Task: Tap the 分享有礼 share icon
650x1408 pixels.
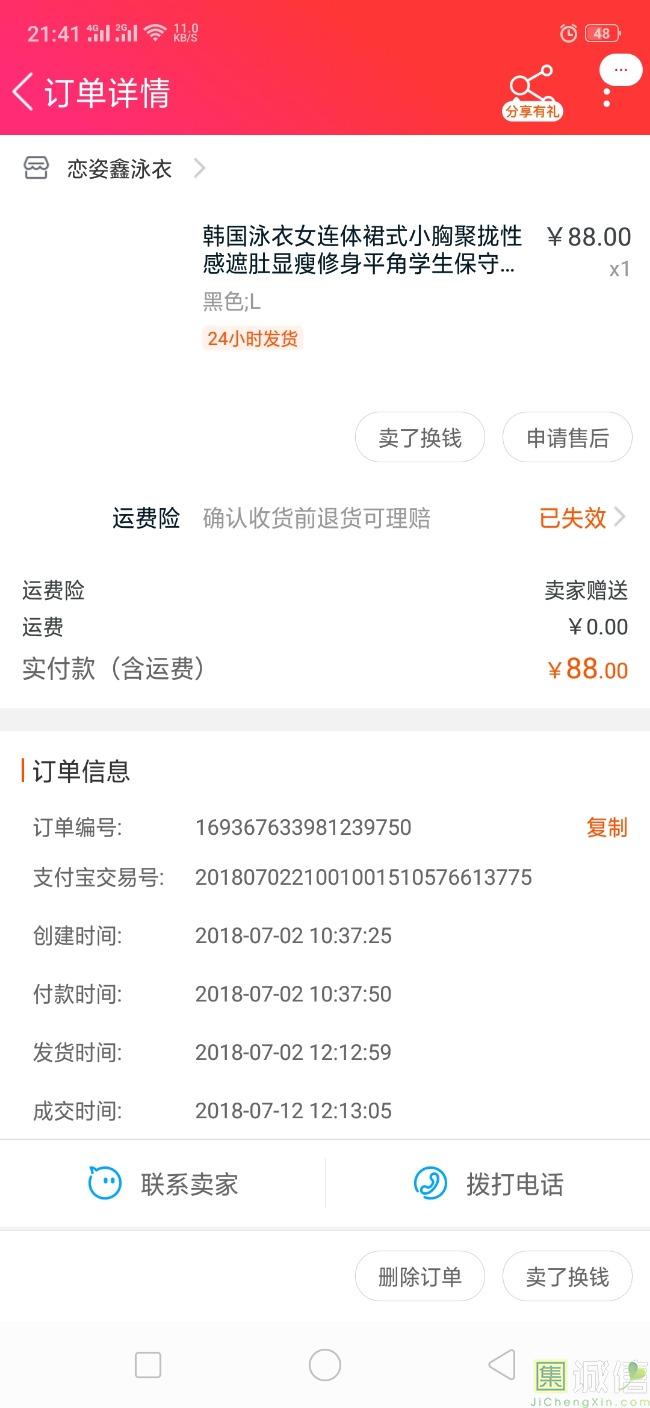Action: click(532, 93)
